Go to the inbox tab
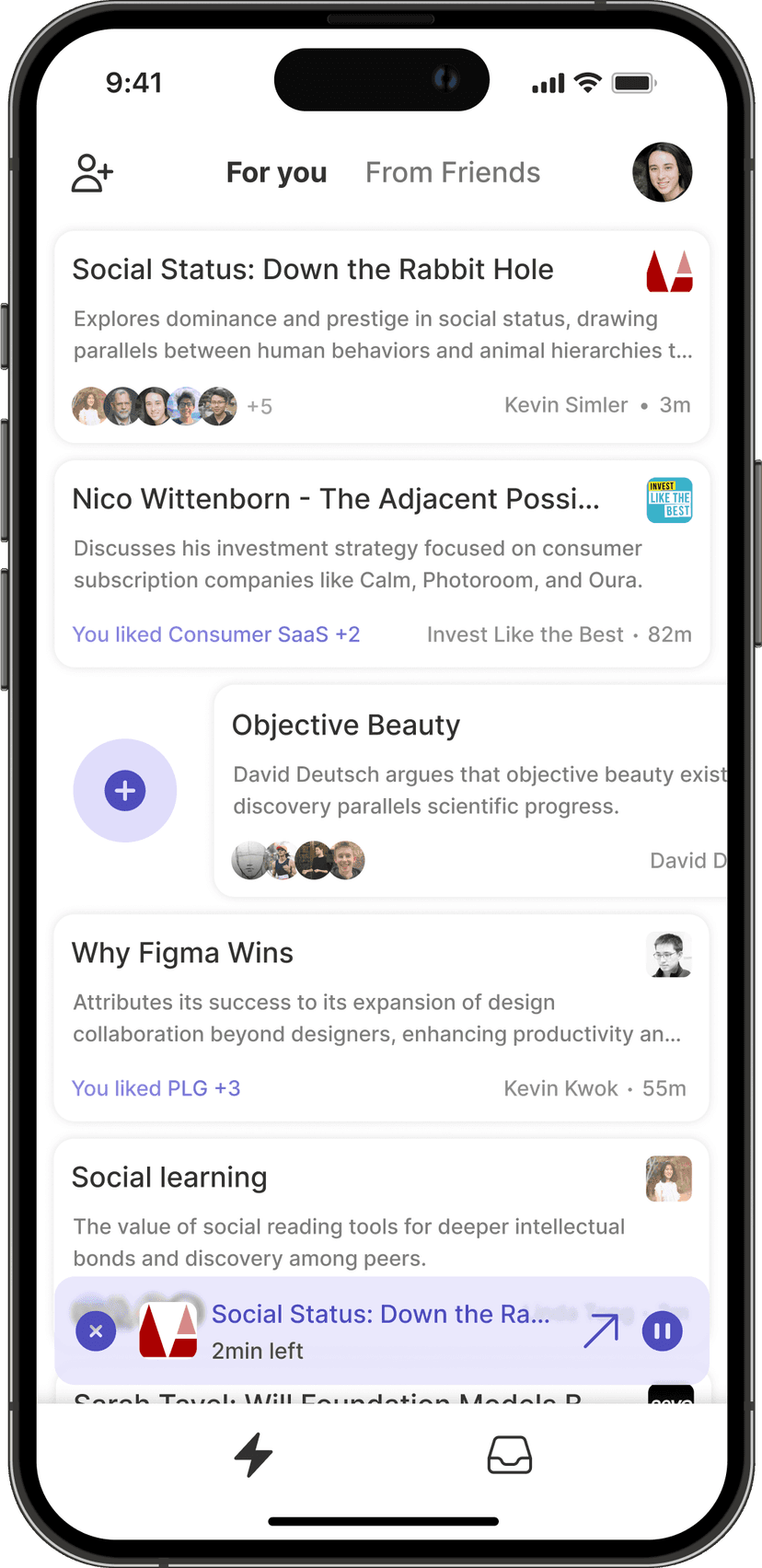The height and width of the screenshot is (1568, 762). tap(510, 1456)
